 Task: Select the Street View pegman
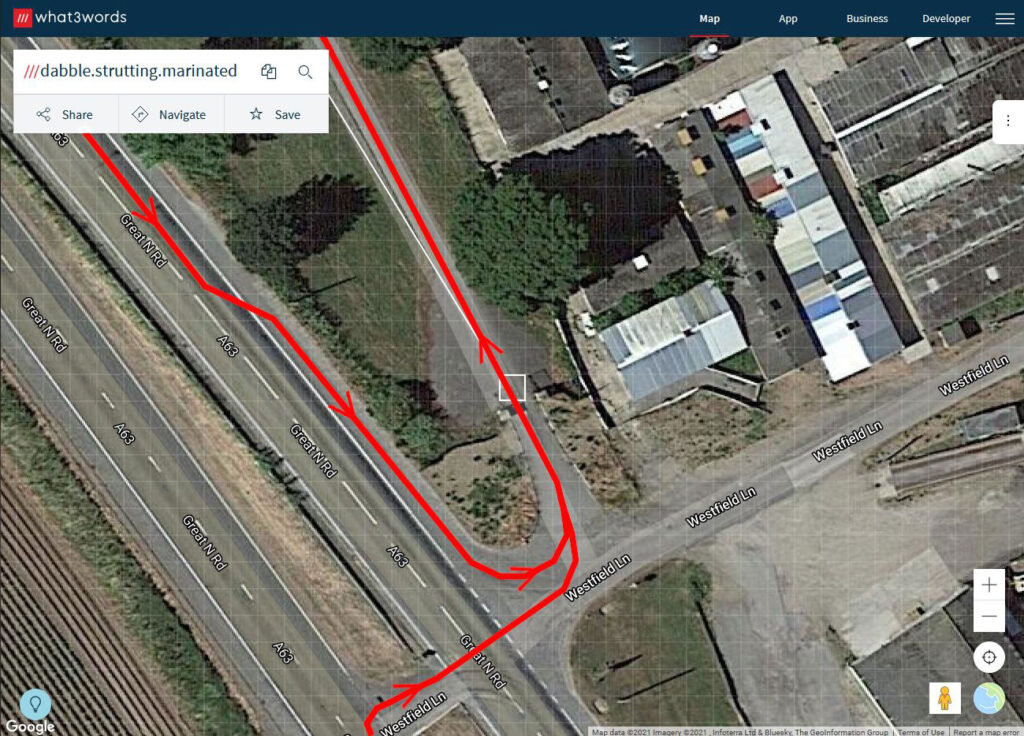point(943,698)
